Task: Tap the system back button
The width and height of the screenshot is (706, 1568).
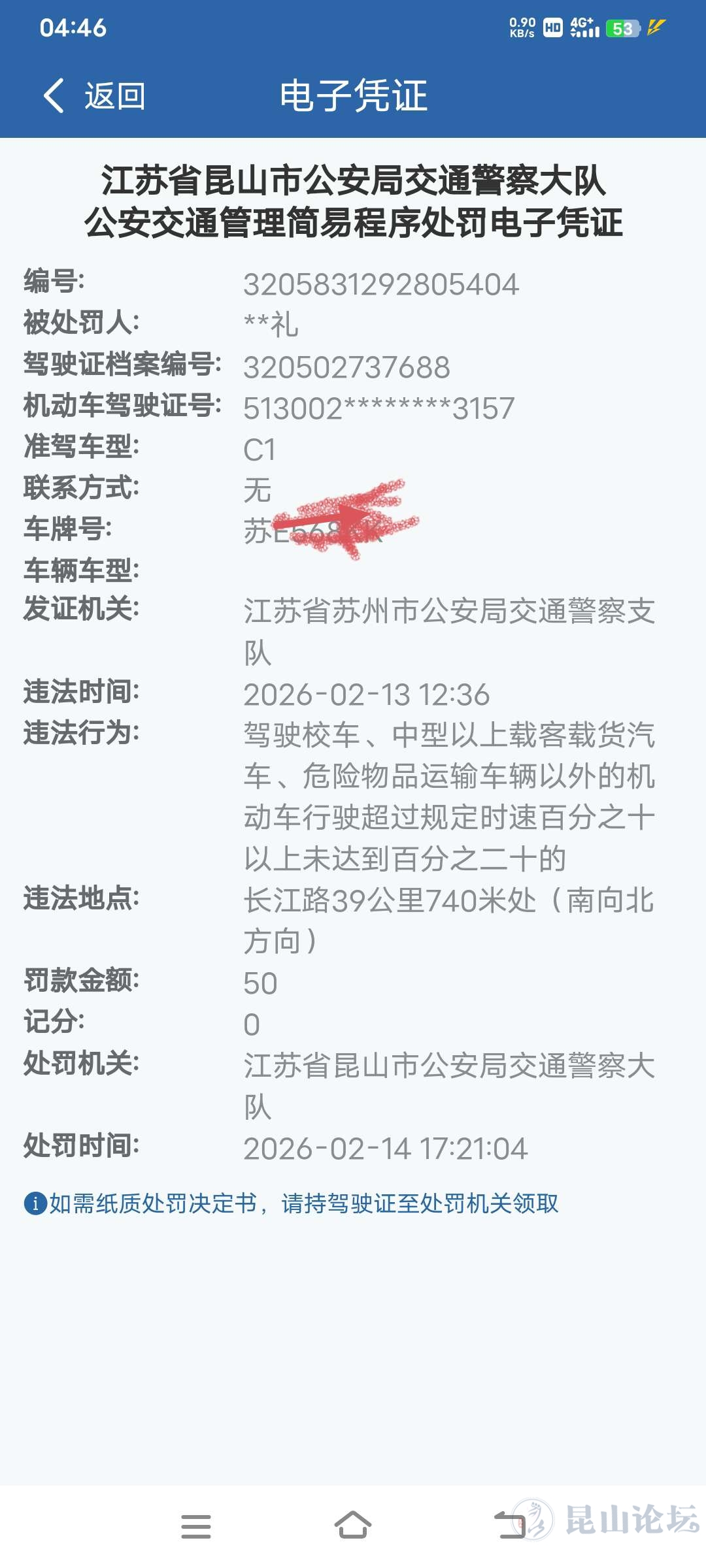Action: click(x=510, y=1526)
